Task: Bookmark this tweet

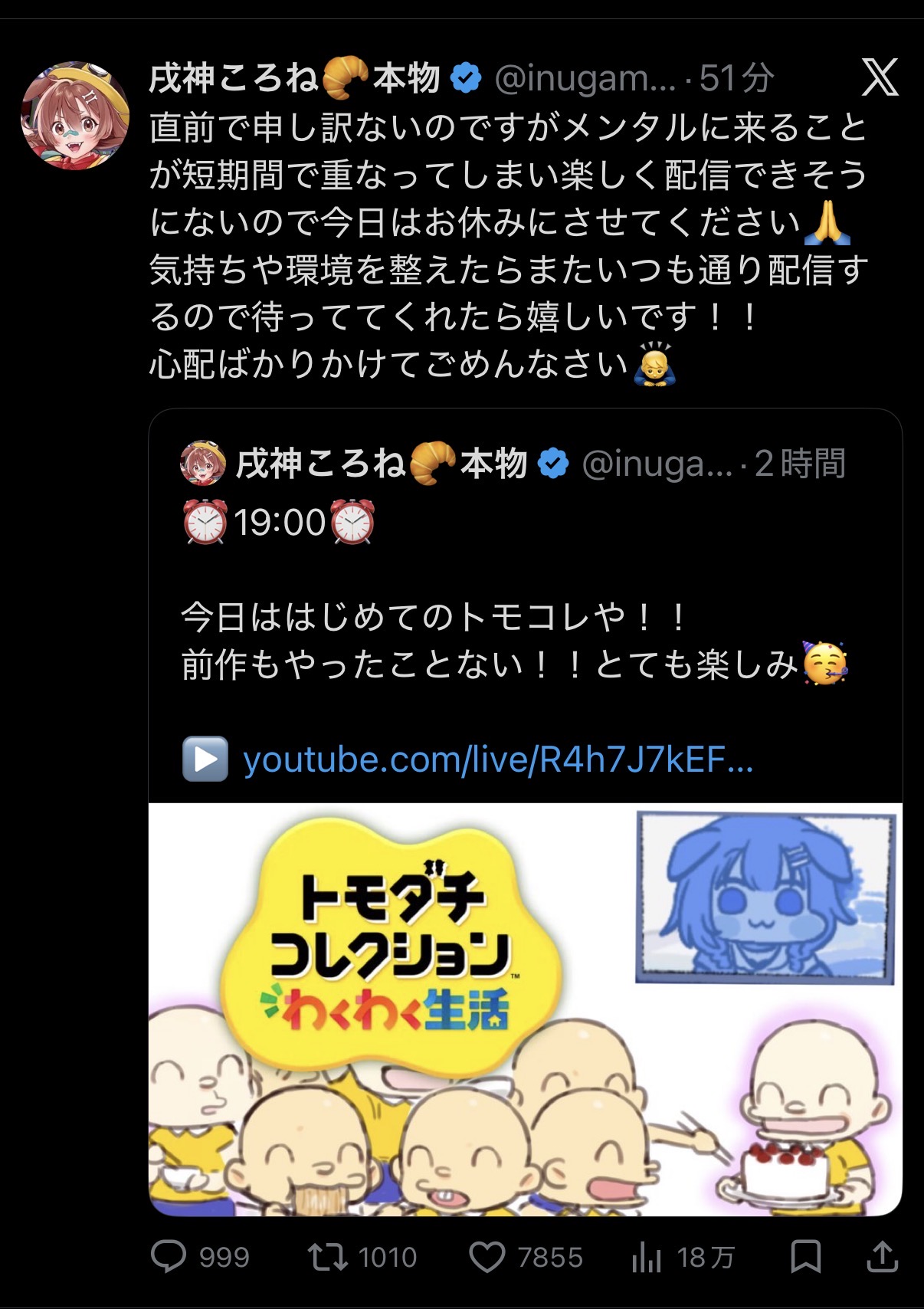Action: (x=806, y=1257)
